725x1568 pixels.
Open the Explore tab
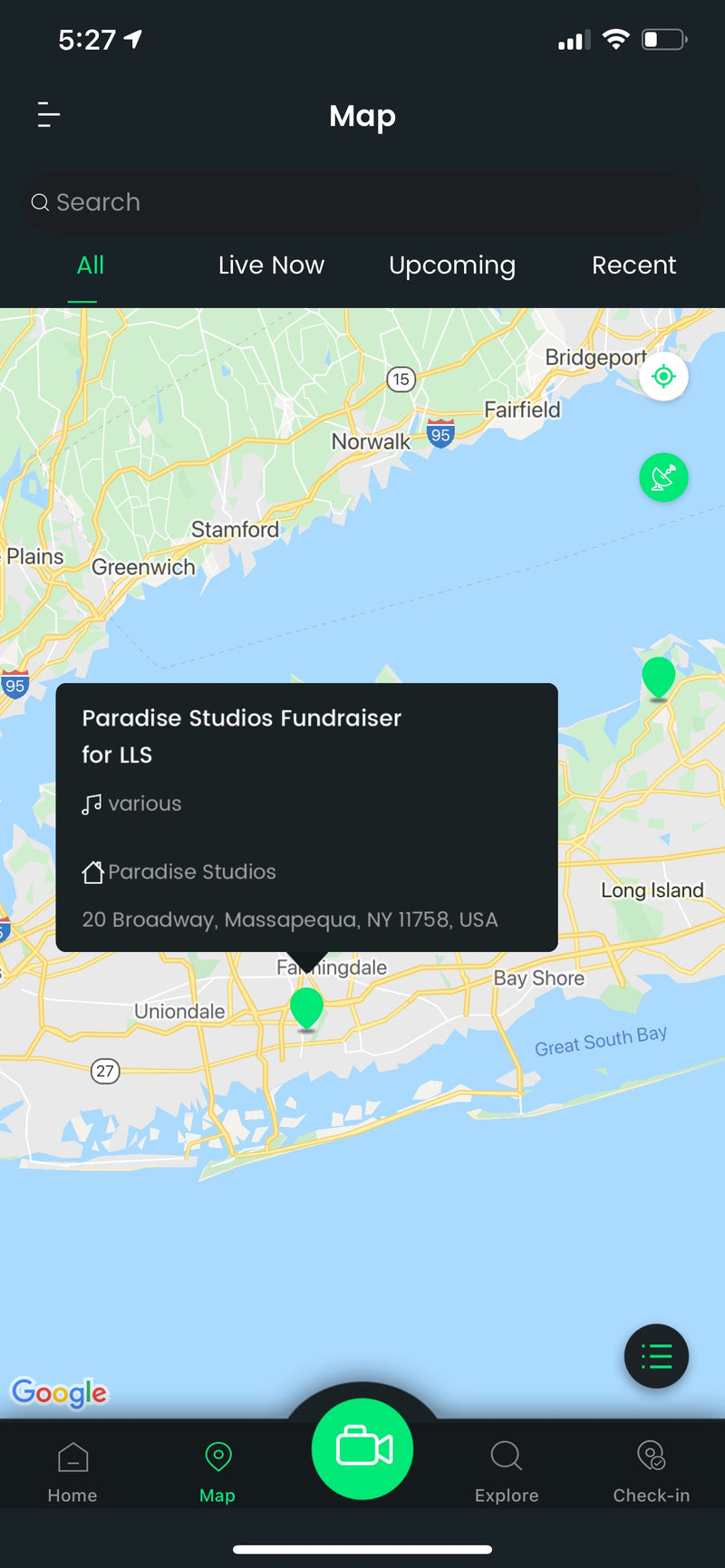(x=507, y=1472)
